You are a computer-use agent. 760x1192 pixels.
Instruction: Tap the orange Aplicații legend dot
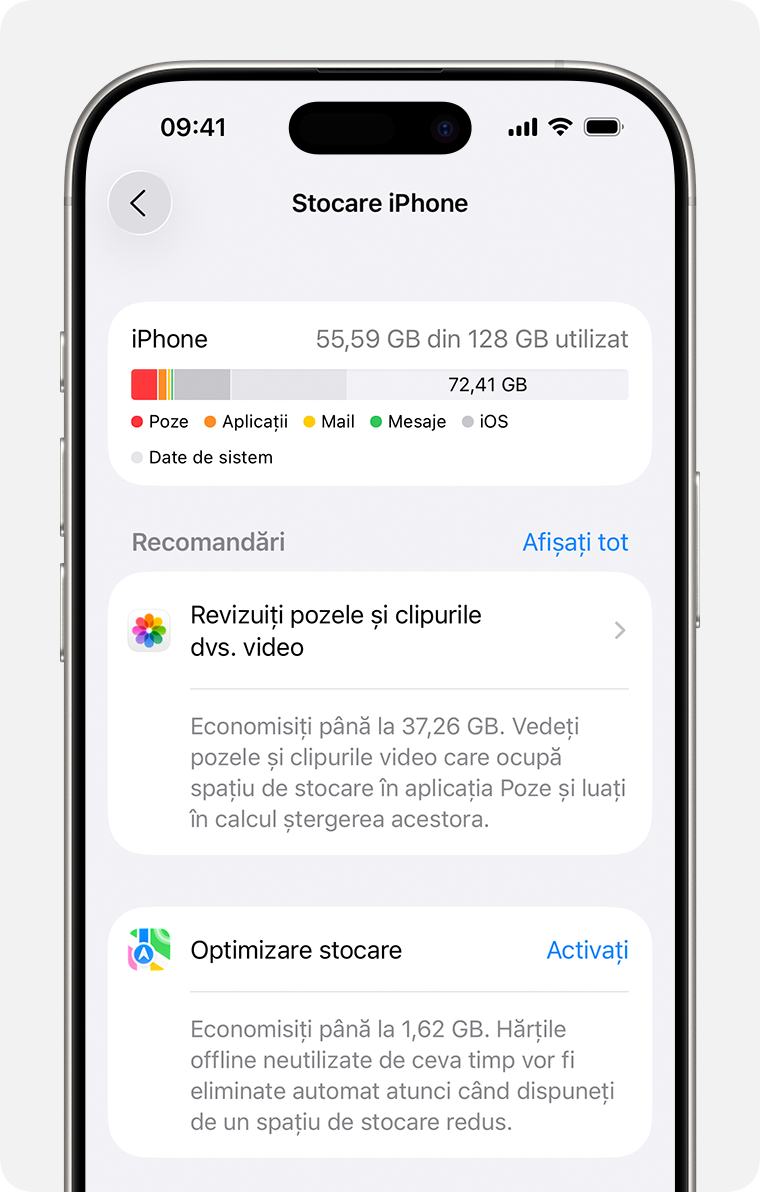[209, 421]
